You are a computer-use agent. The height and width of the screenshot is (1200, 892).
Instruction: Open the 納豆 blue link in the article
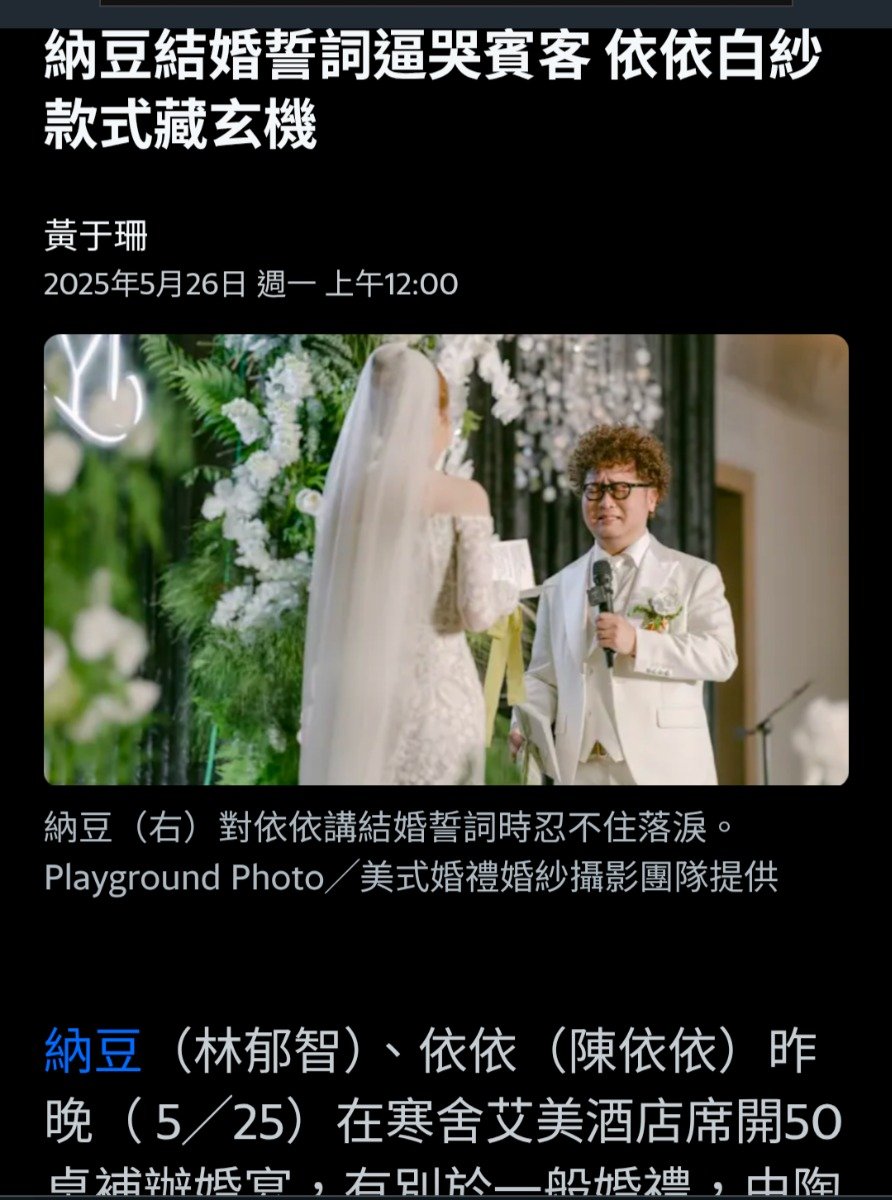(93, 1052)
